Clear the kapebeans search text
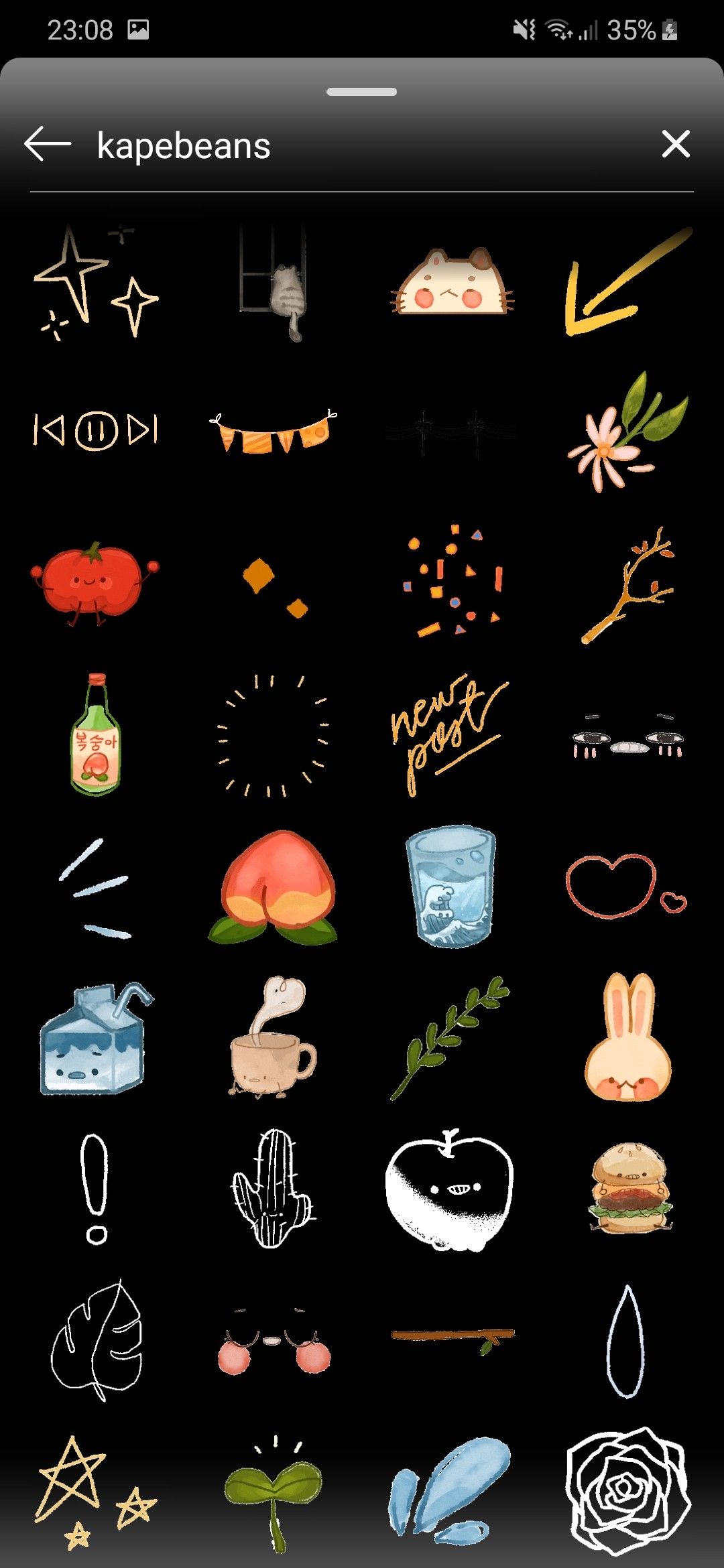Screen dimensions: 724x1568 675,144
